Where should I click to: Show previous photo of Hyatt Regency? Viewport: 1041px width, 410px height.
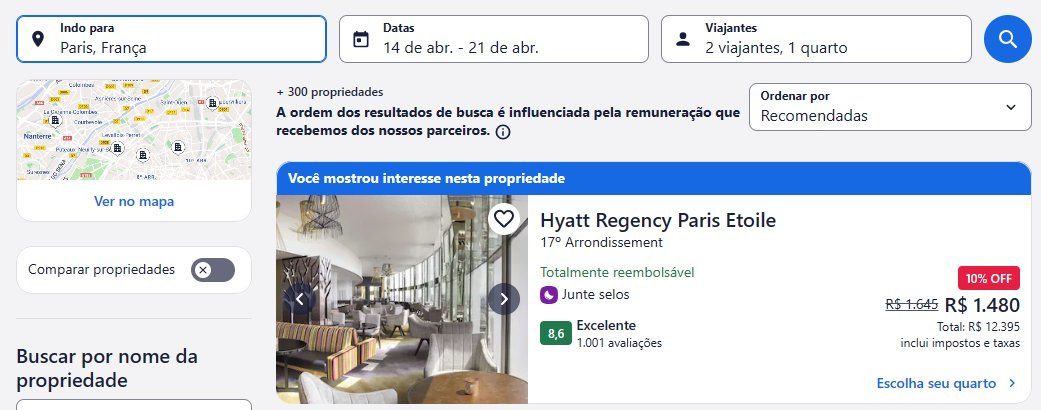click(x=299, y=299)
